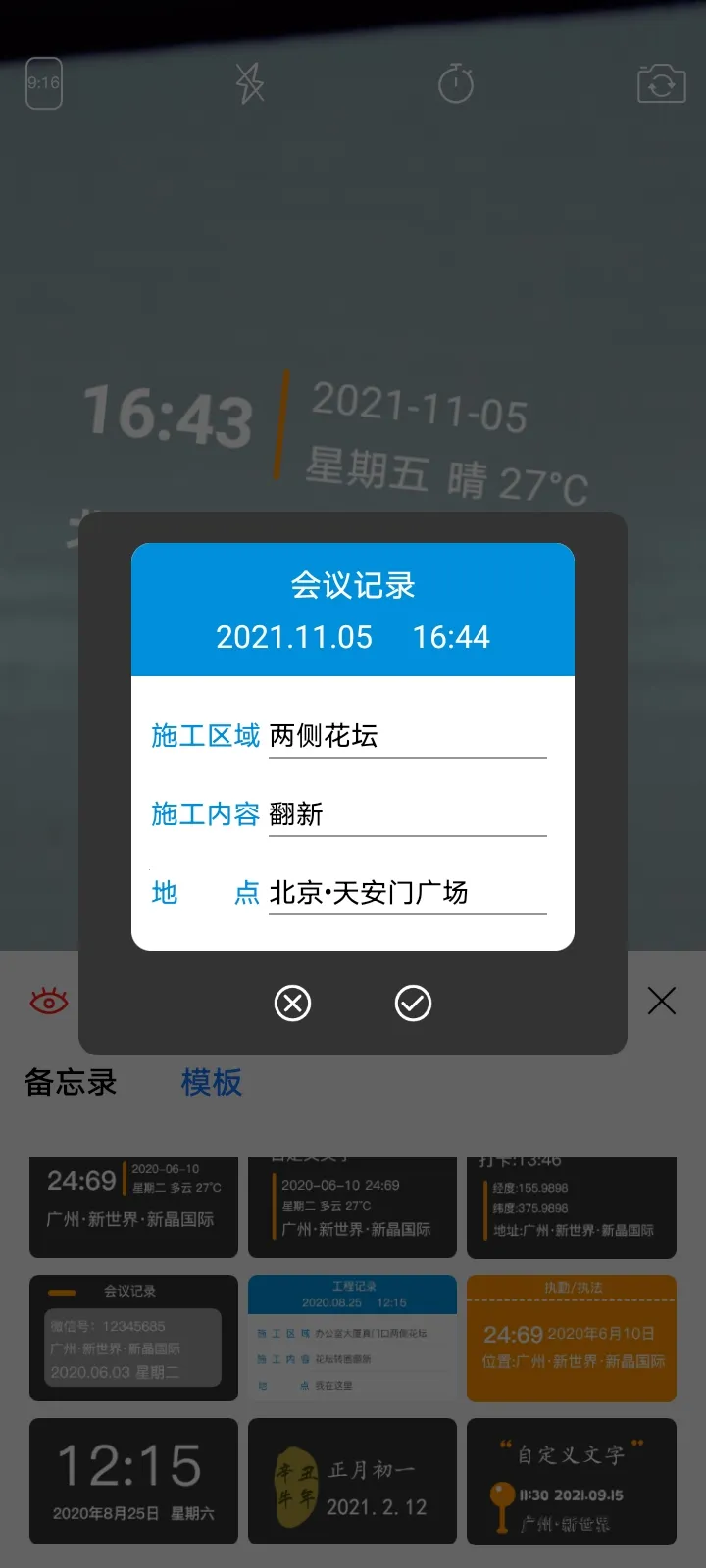Viewport: 706px width, 1568px height.
Task: Pick the 正月初一 lunar calendar template
Action: 352,1481
